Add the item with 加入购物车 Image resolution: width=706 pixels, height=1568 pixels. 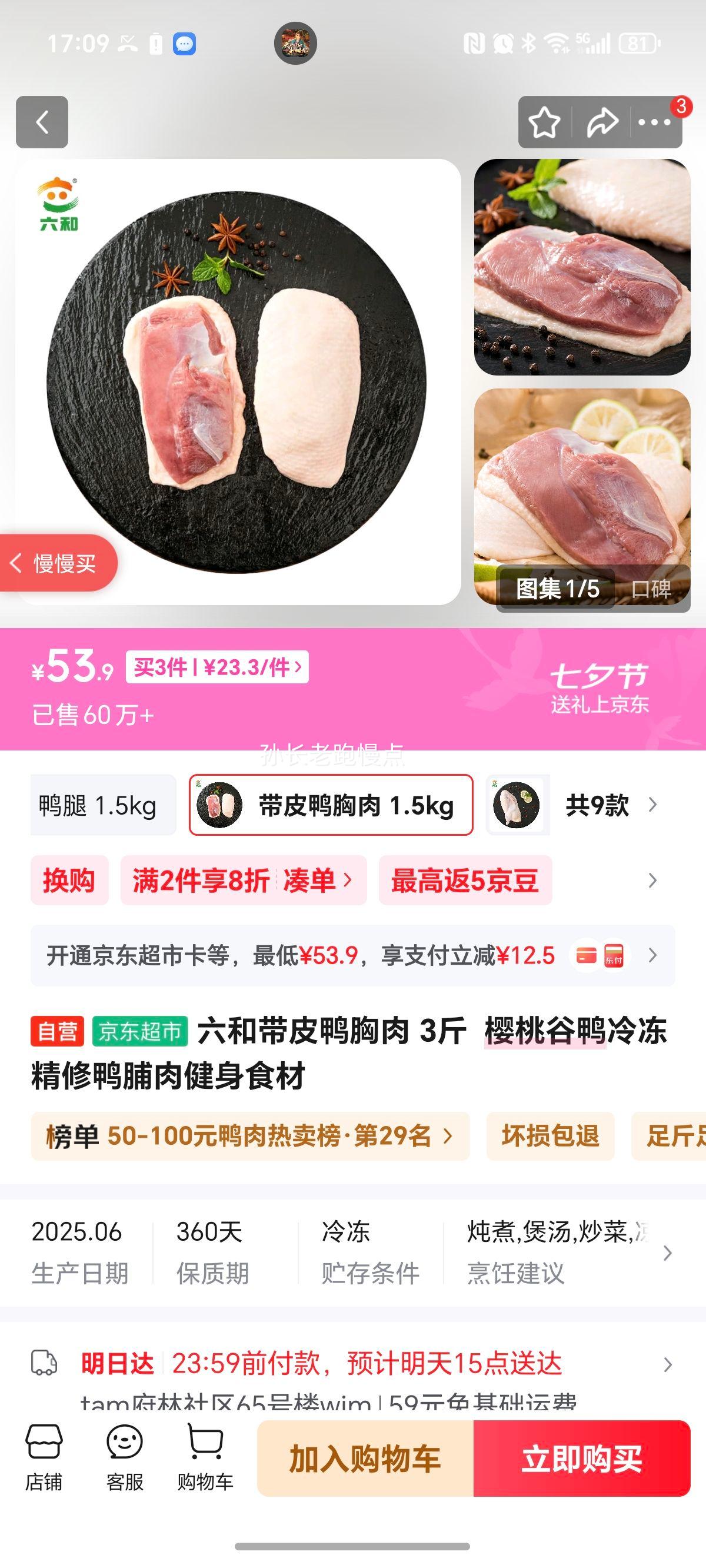[x=365, y=1459]
